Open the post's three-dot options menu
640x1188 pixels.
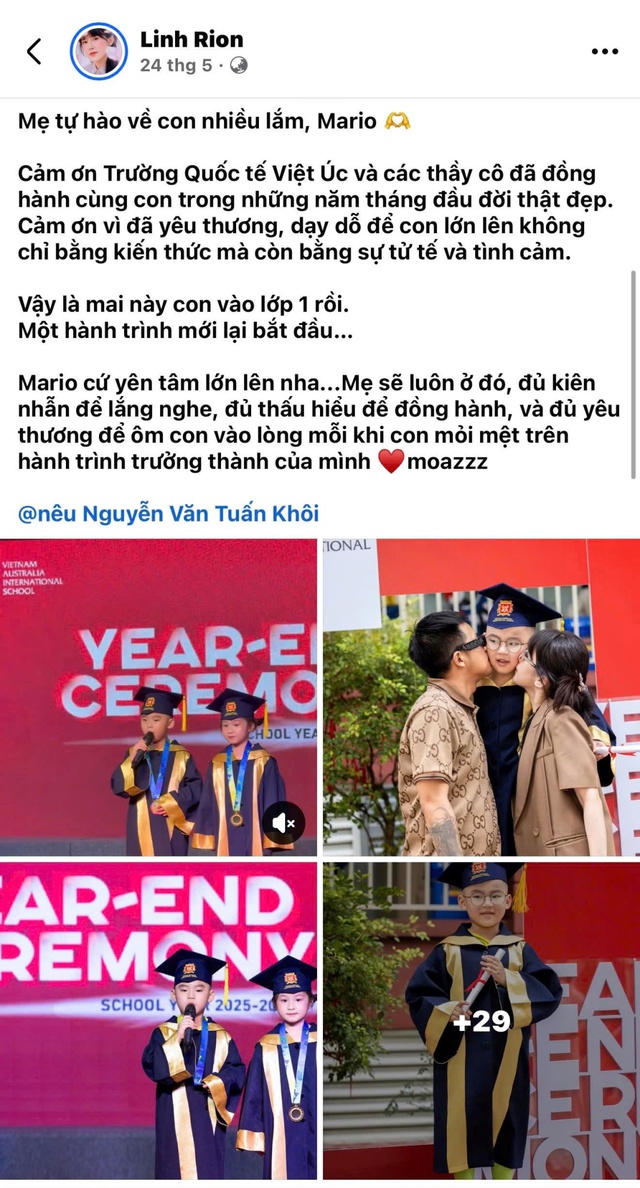tap(604, 52)
